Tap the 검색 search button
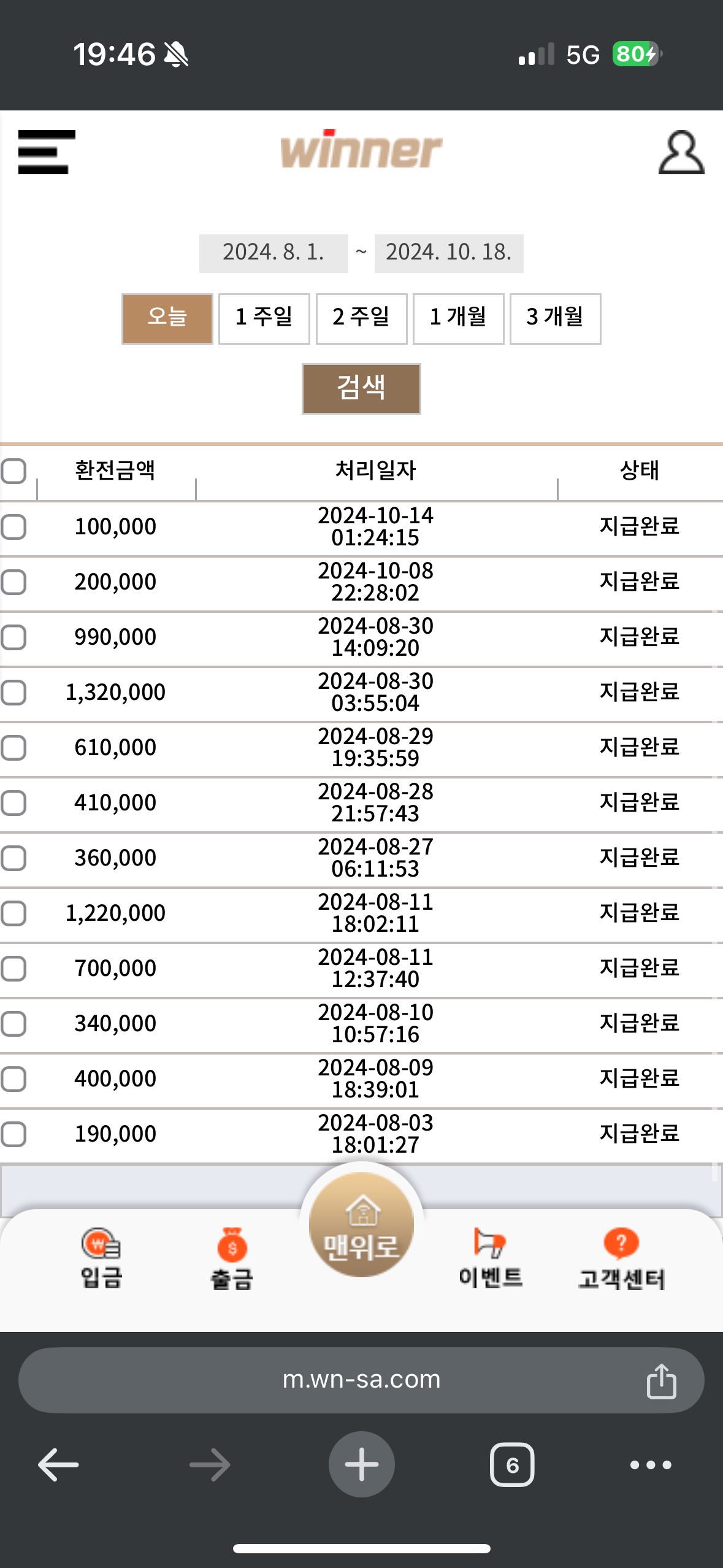 361,389
